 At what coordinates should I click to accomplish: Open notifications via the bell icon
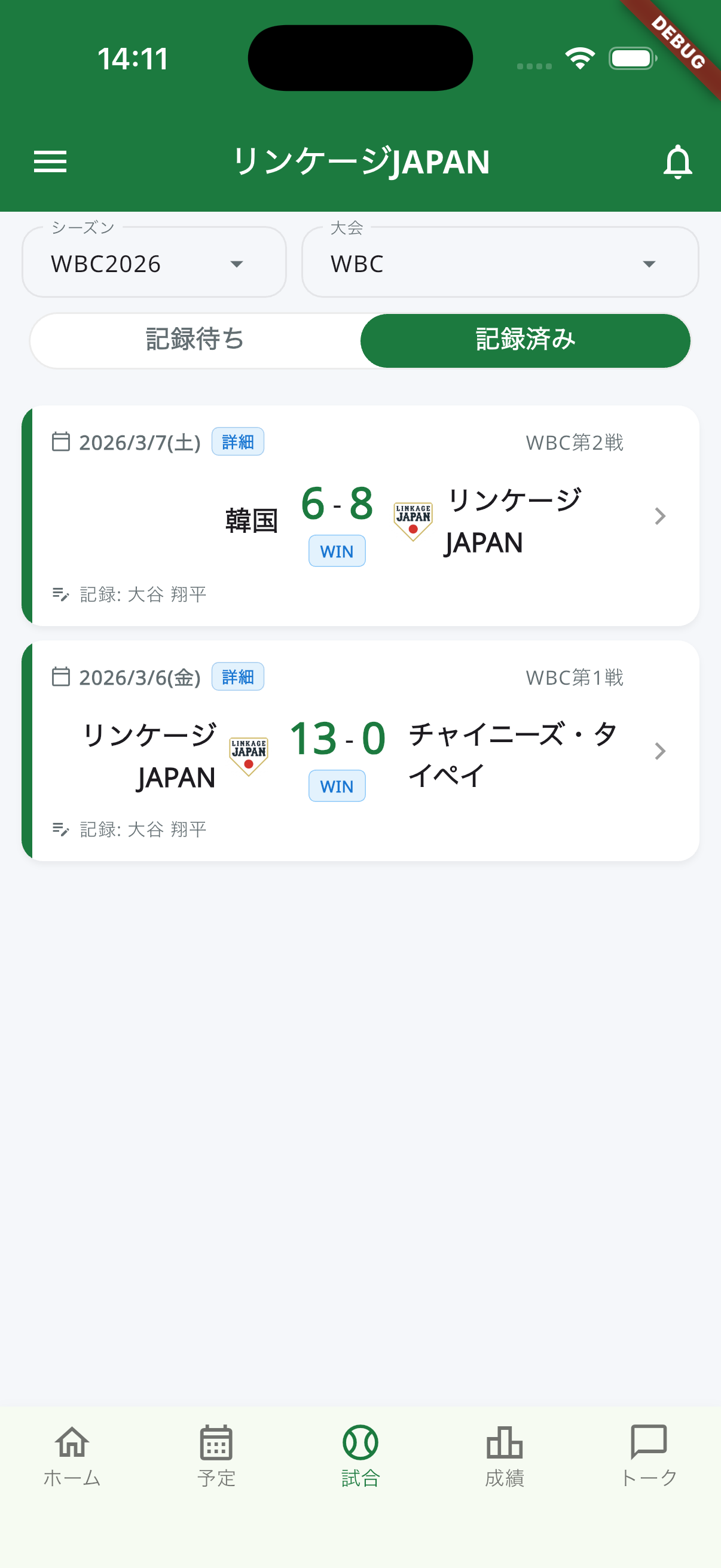coord(678,161)
